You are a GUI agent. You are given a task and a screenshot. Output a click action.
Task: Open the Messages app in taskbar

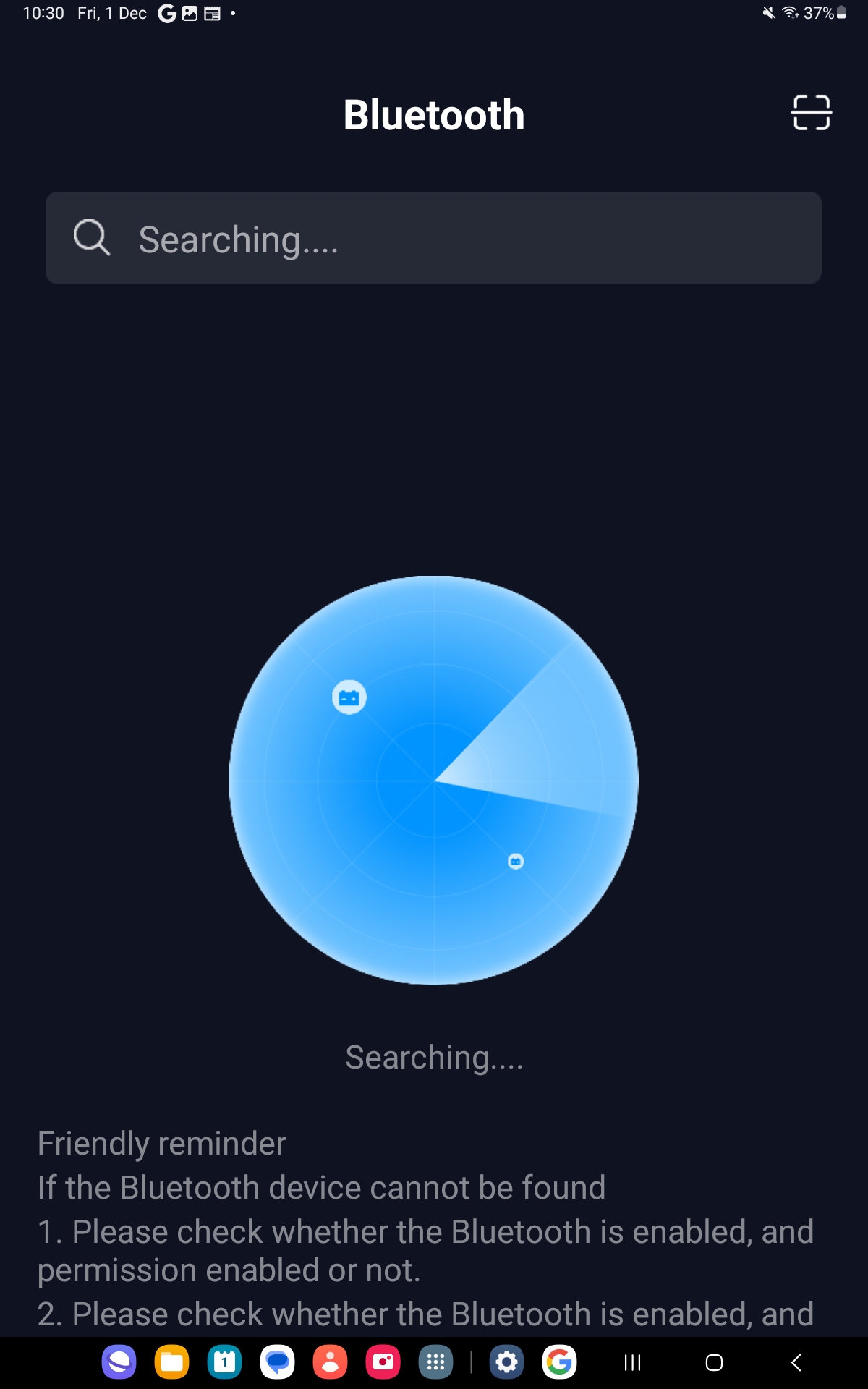[x=277, y=1362]
